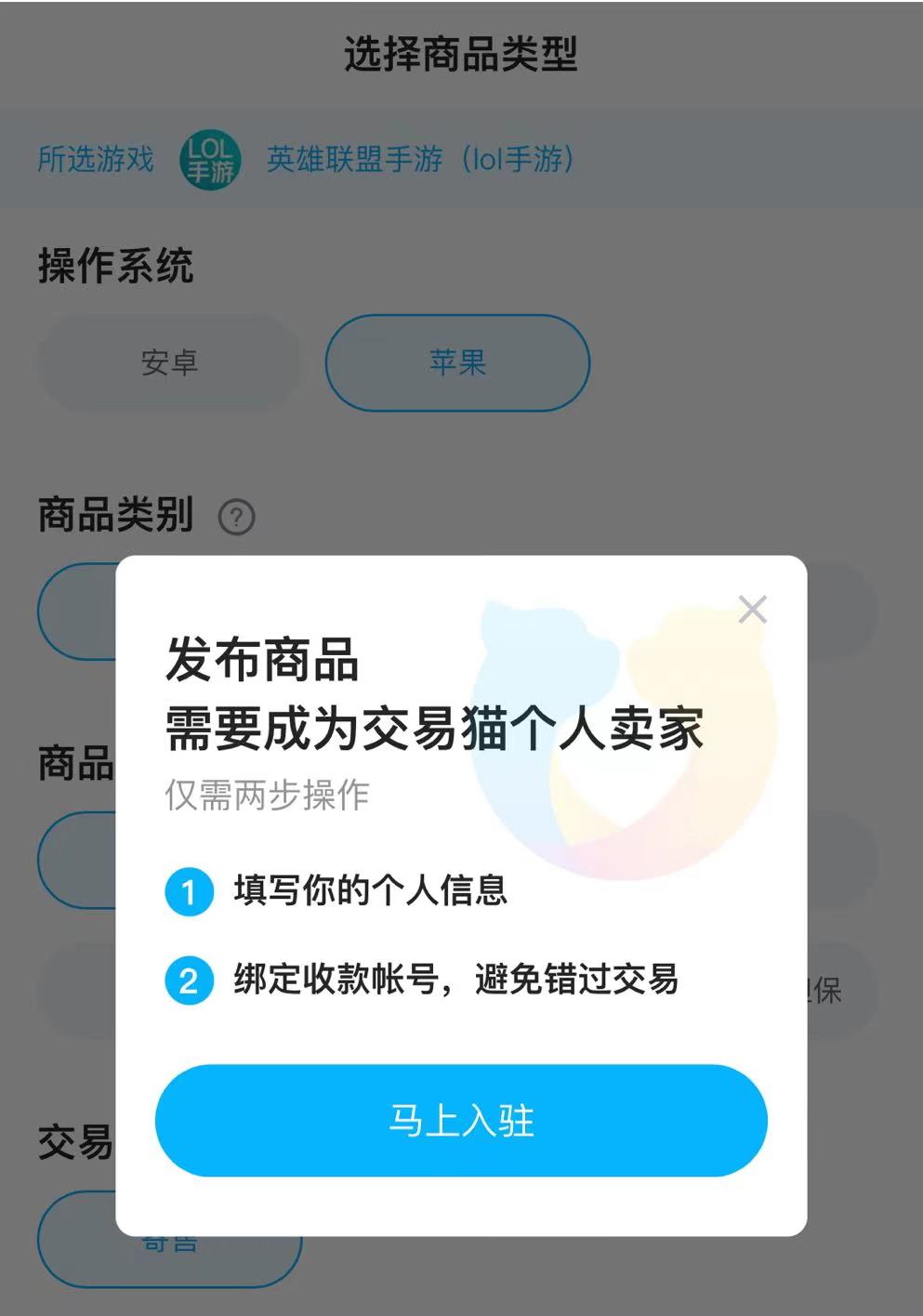Screen dimensions: 923x1316
Task: Close the seller registration dialog
Action: (752, 610)
